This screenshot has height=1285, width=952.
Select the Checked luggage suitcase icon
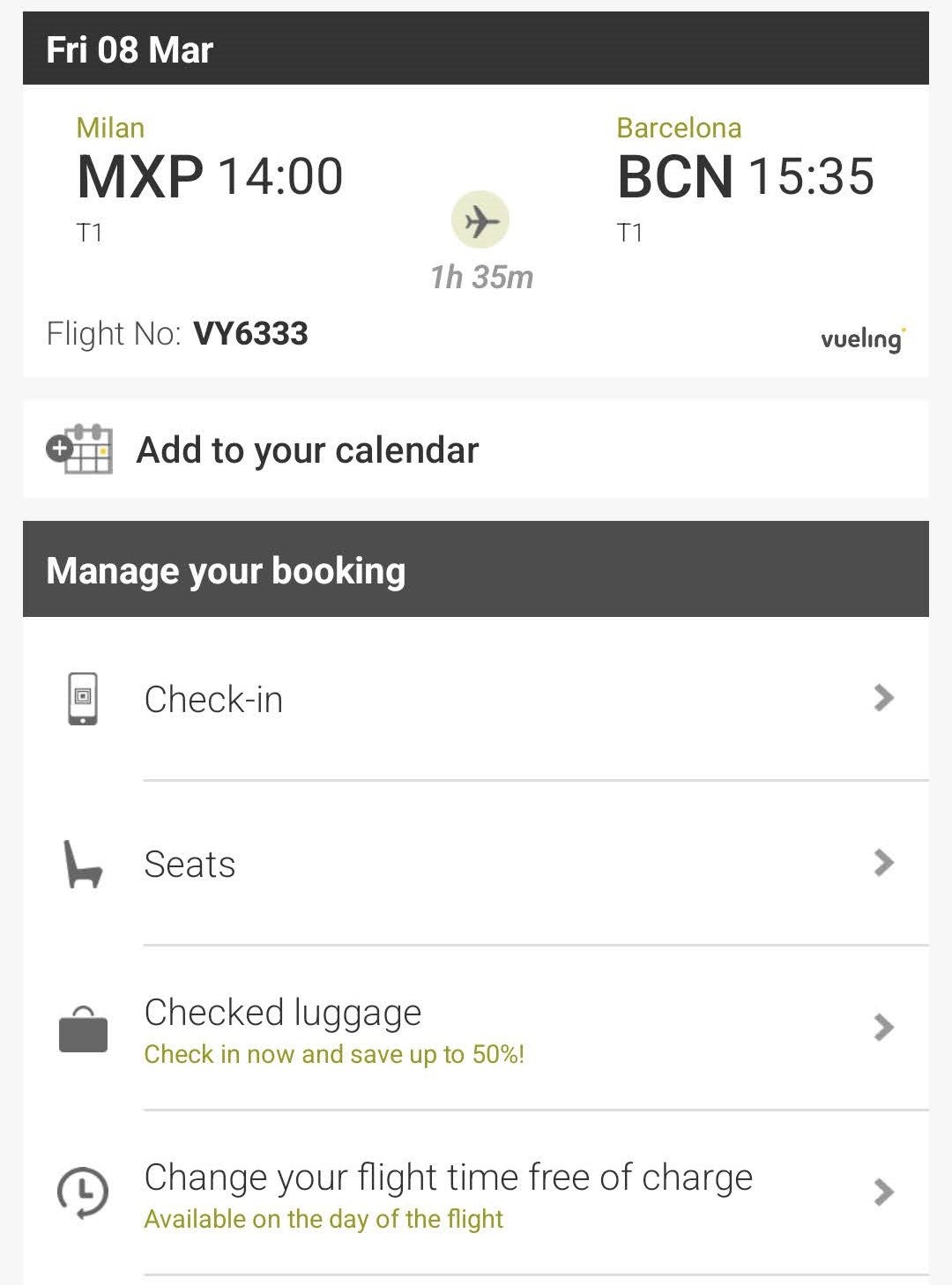(82, 1029)
